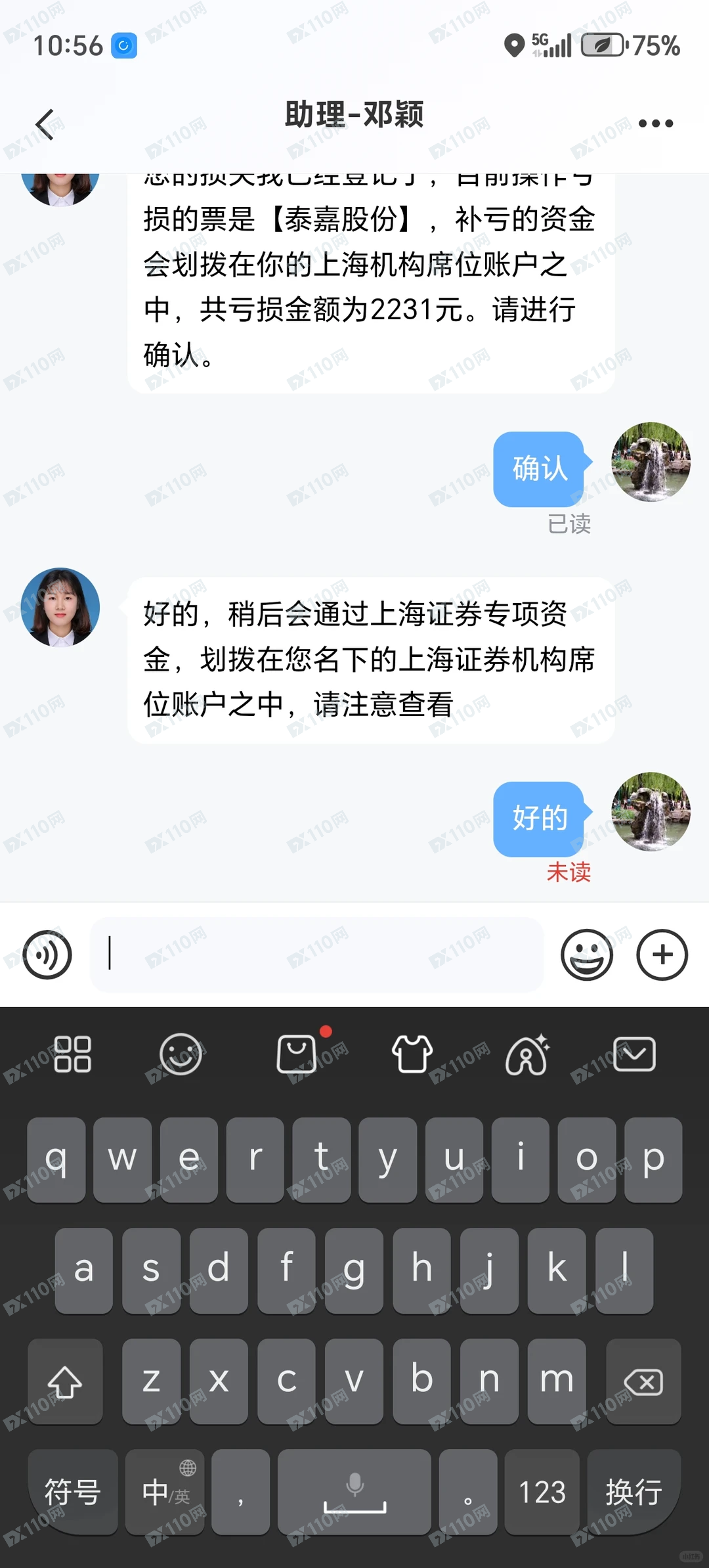The height and width of the screenshot is (1568, 709).
Task: Collapse the keyboard with the chevron icon
Action: (634, 1054)
